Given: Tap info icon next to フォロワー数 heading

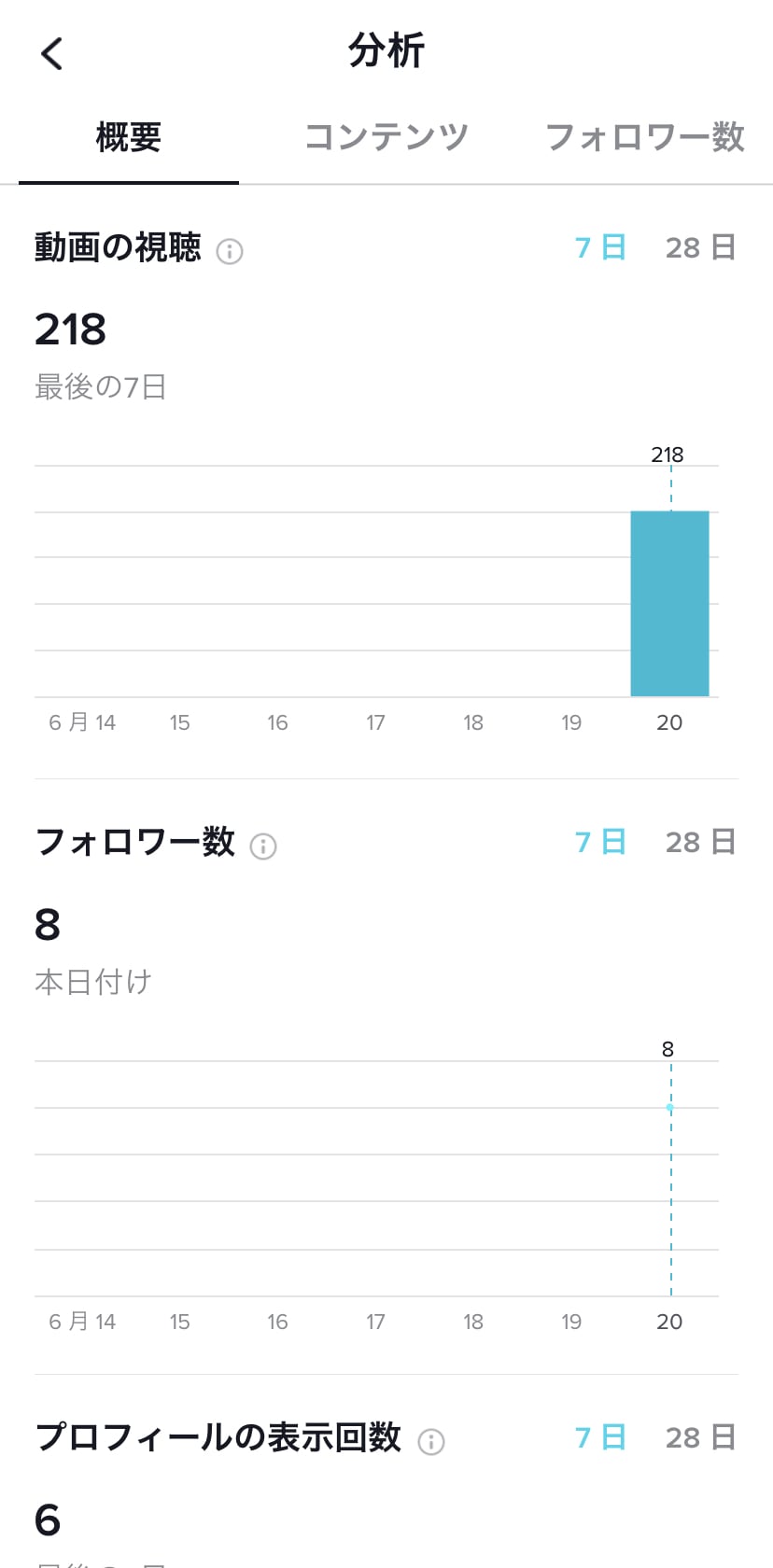Looking at the screenshot, I should (x=263, y=846).
